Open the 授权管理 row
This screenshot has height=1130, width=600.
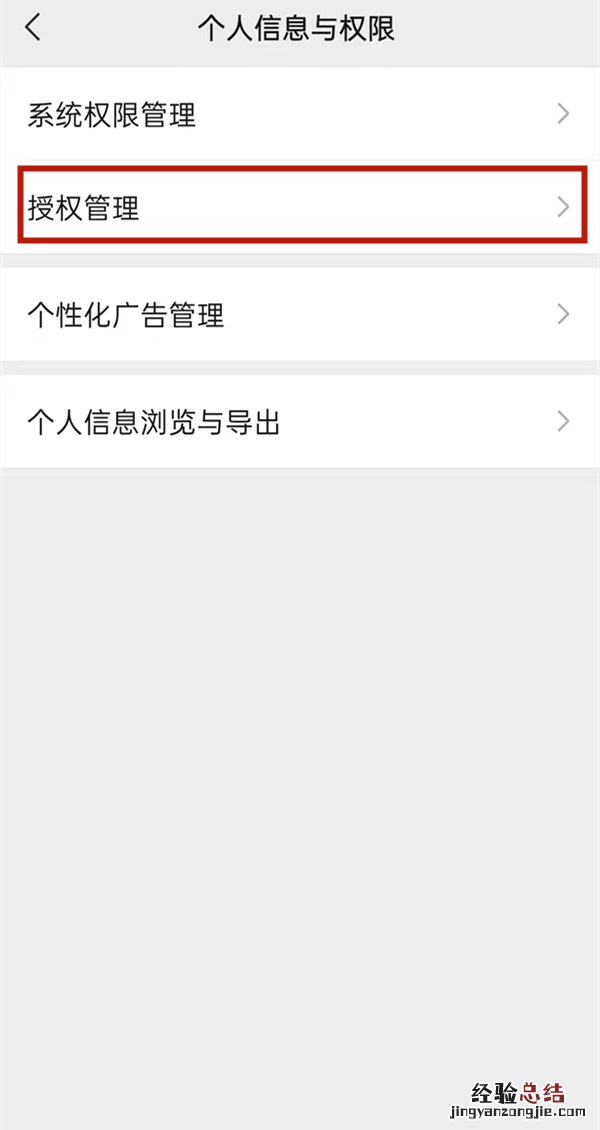(x=300, y=208)
